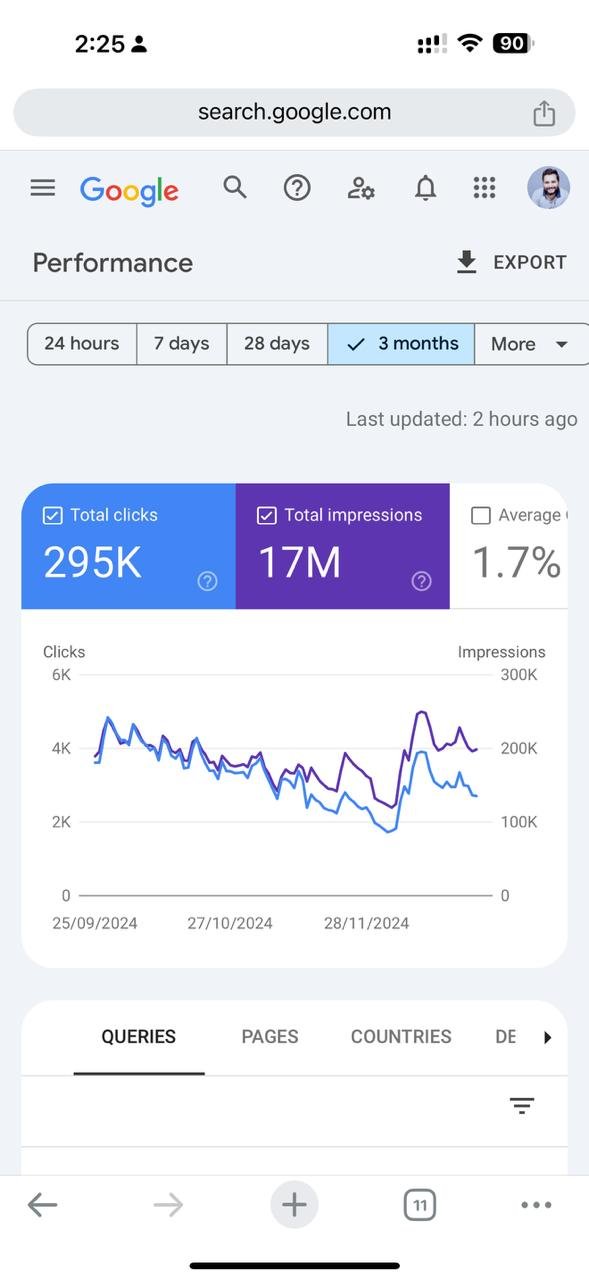Viewport: 589px width, 1280px height.
Task: Enable the Average CTR metric checkbox
Action: click(481, 515)
